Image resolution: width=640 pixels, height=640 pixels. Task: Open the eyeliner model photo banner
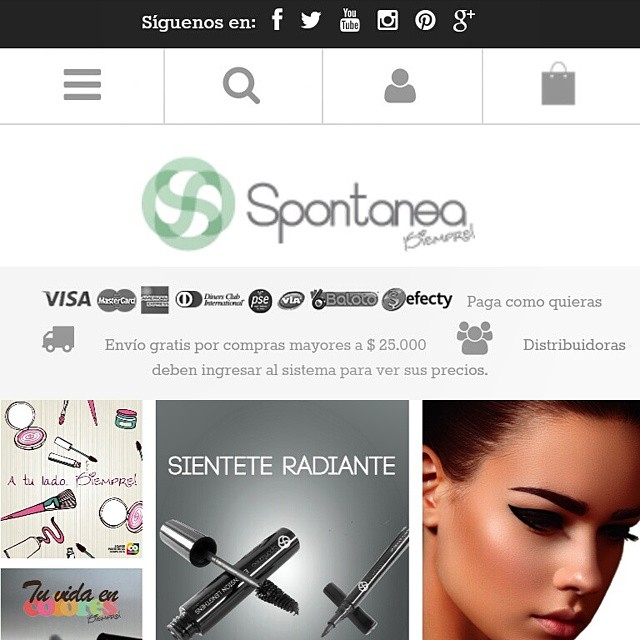530,520
